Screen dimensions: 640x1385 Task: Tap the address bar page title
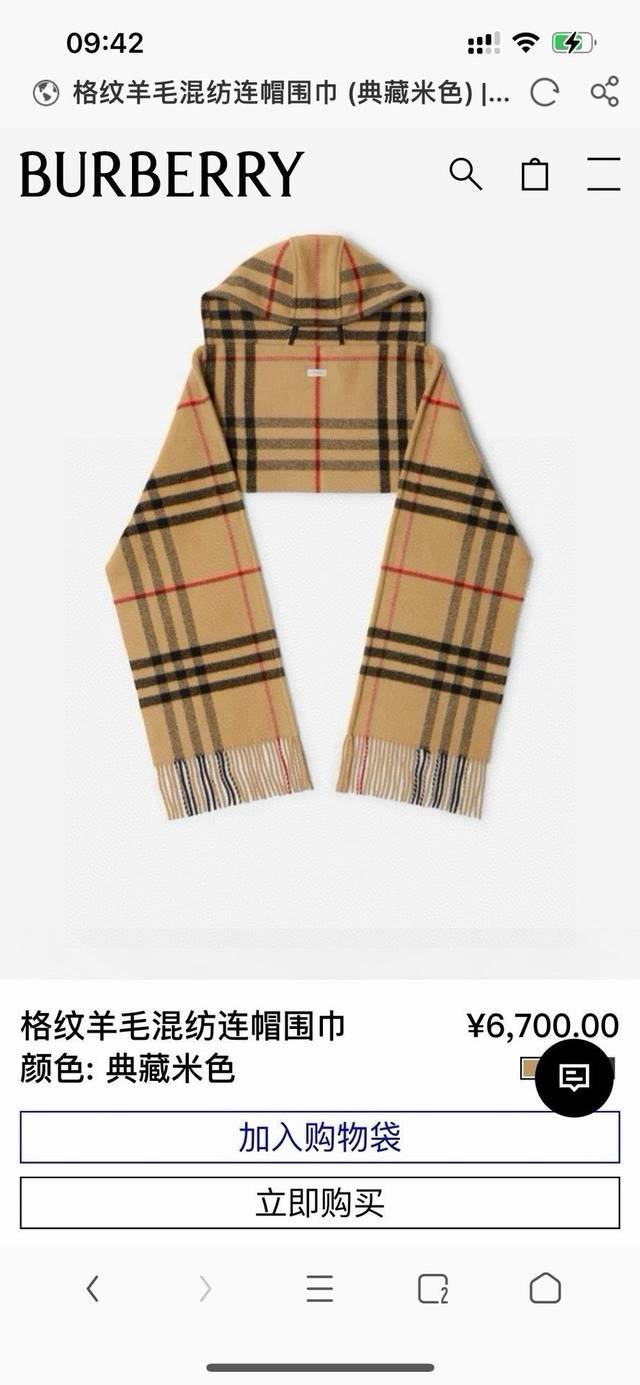pyautogui.click(x=290, y=94)
